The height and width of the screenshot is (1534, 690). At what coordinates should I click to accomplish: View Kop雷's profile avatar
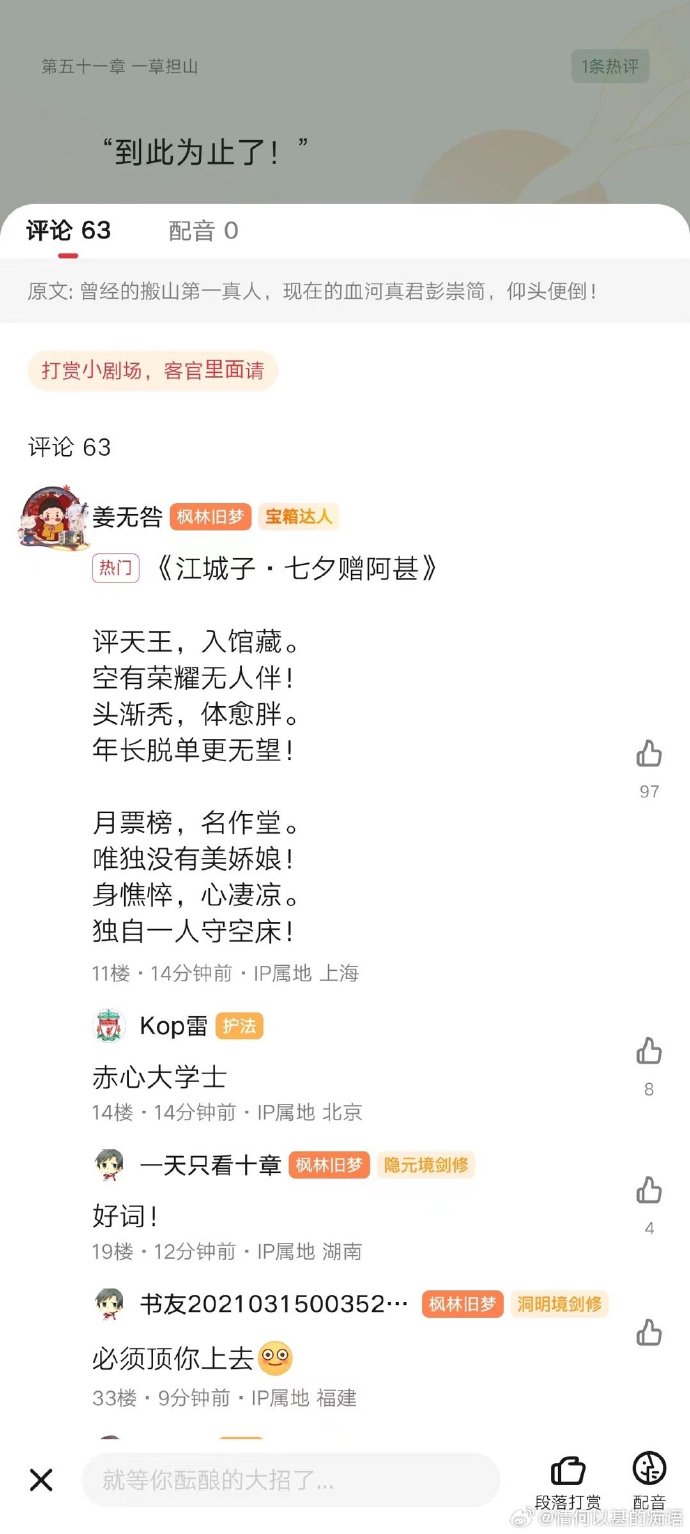point(110,1026)
